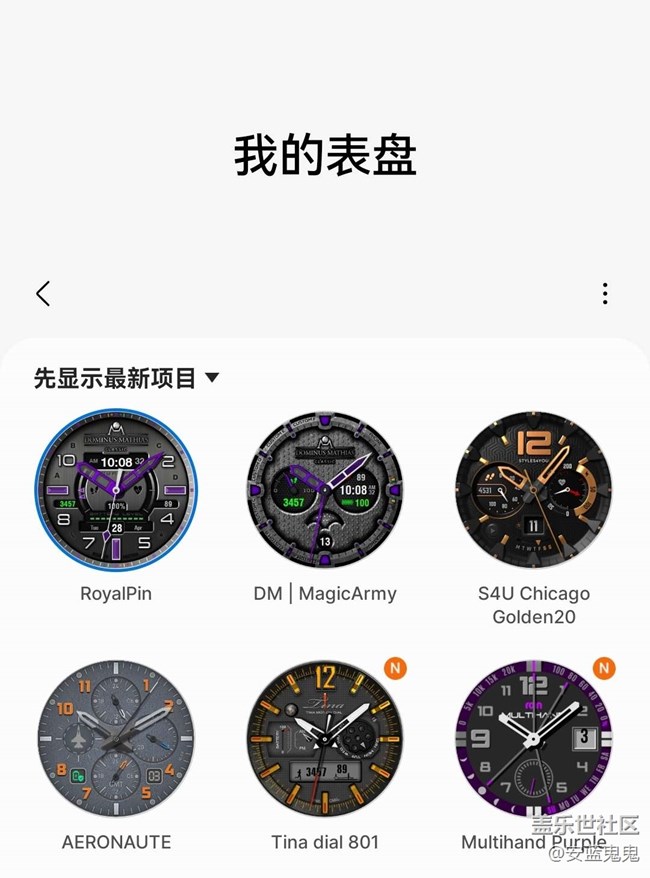Expand the 先显示最新项目 sort dropdown
650x878 pixels.
pos(126,378)
